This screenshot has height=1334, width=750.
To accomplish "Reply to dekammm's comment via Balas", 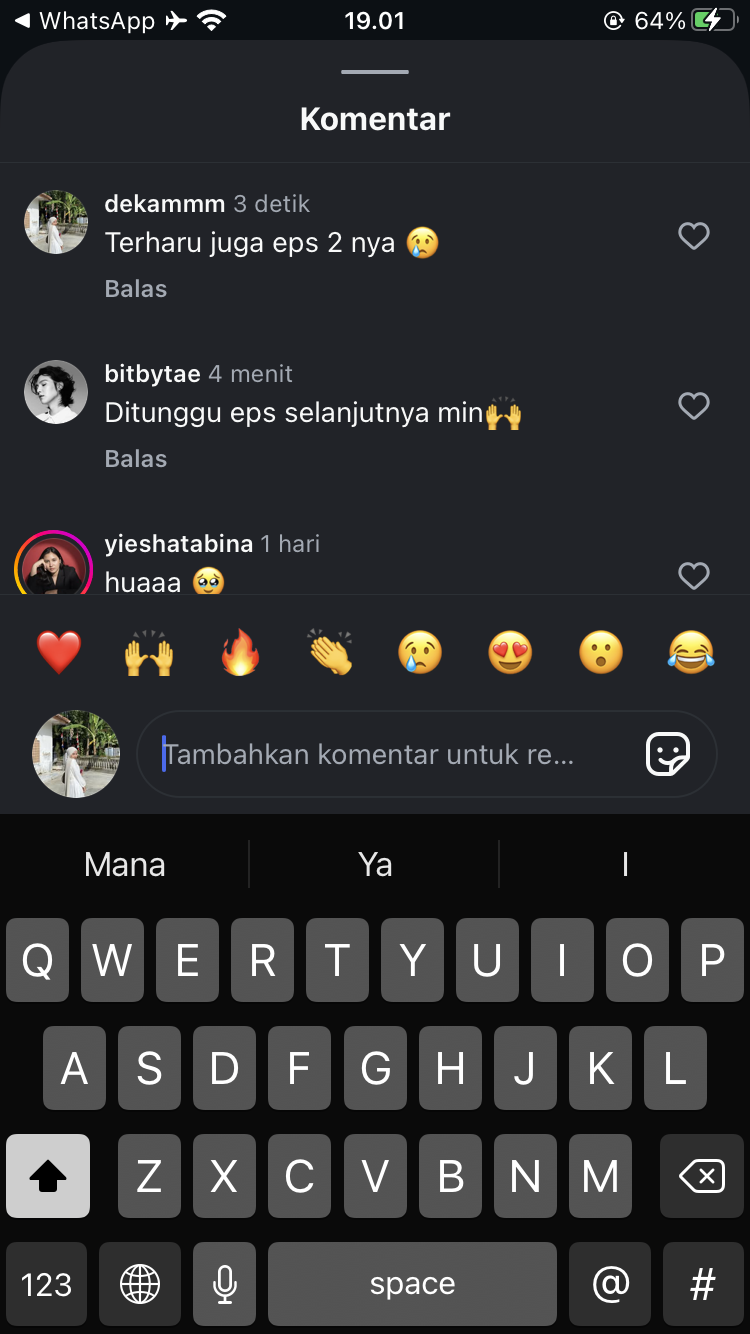I will (x=136, y=289).
